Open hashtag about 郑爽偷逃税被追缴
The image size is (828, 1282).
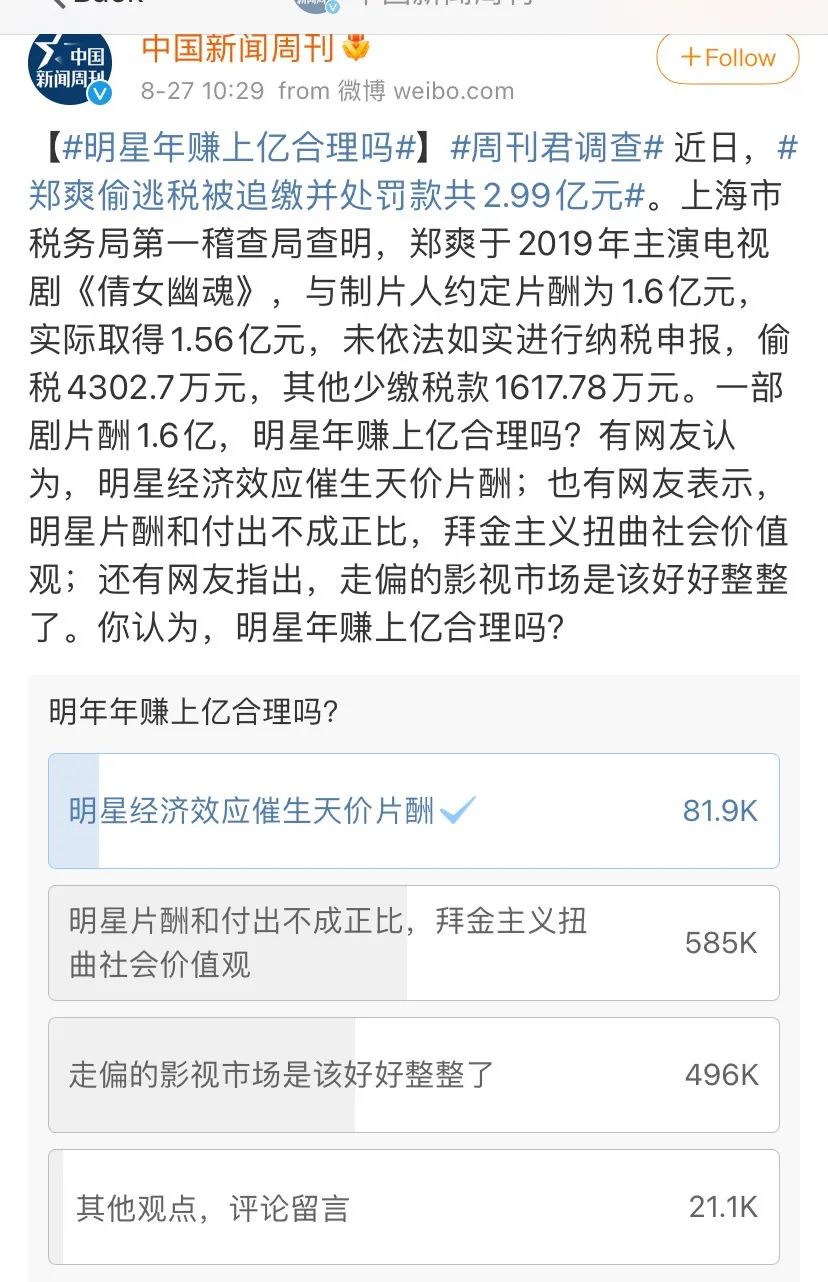[340, 196]
